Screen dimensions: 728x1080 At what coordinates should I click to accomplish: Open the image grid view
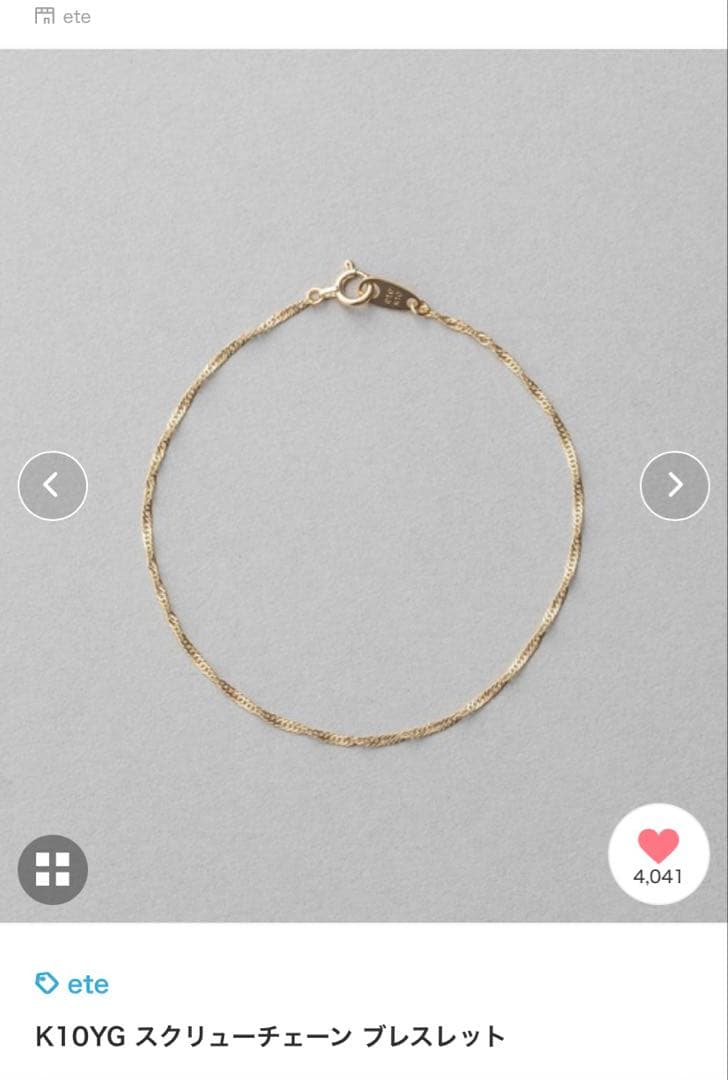click(x=53, y=869)
